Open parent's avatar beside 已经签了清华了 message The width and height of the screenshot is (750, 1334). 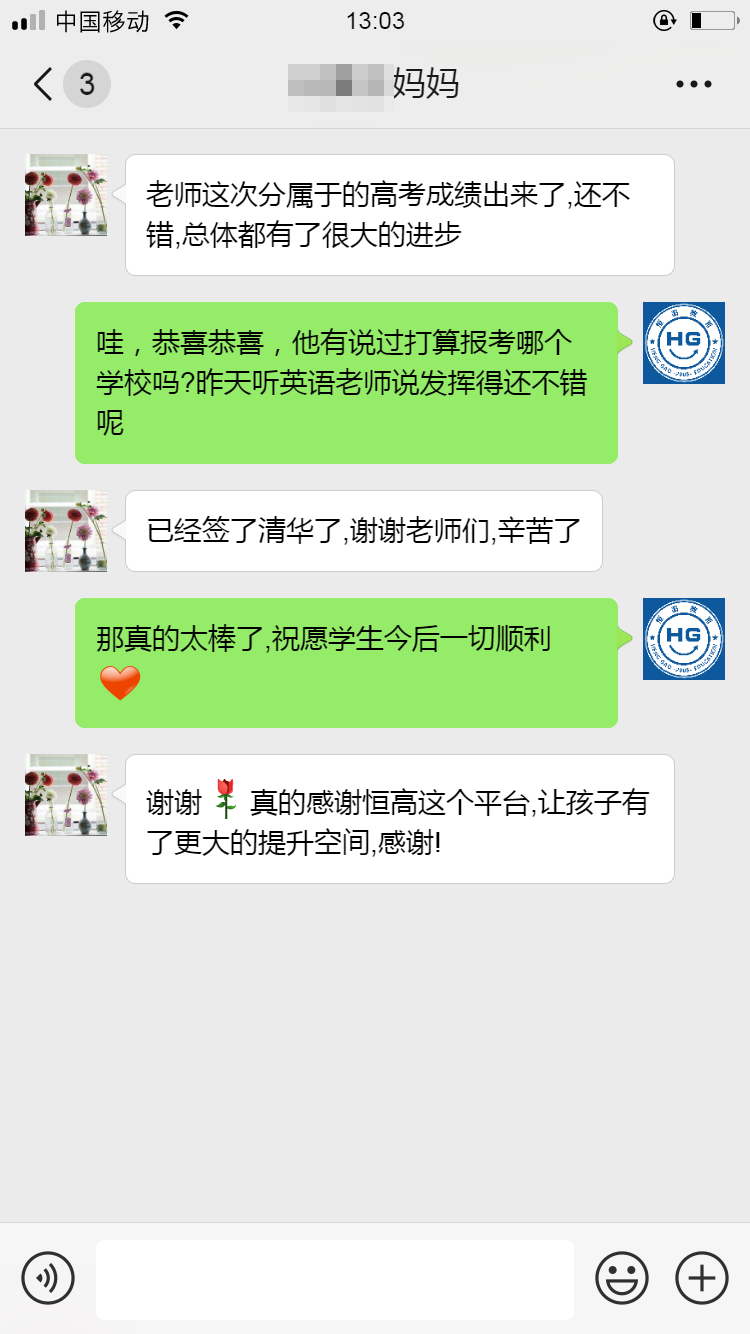(66, 531)
